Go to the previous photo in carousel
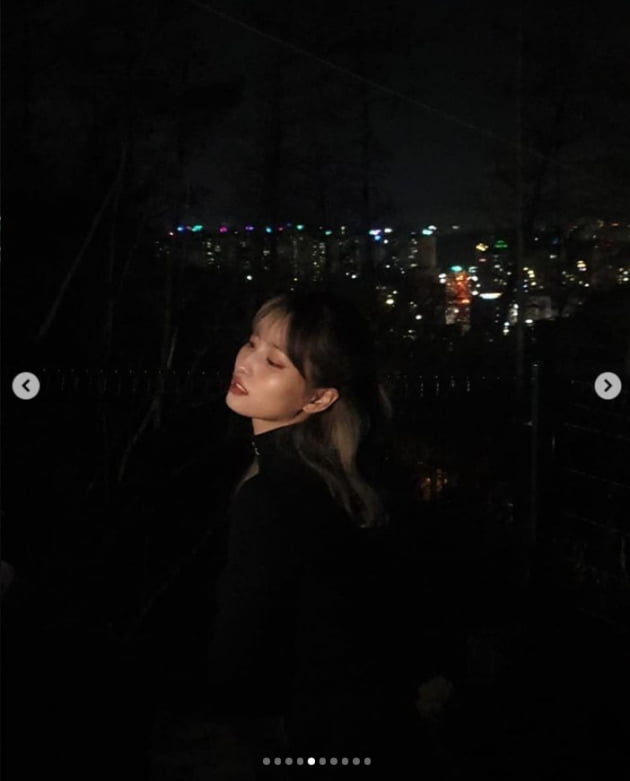 26,386
